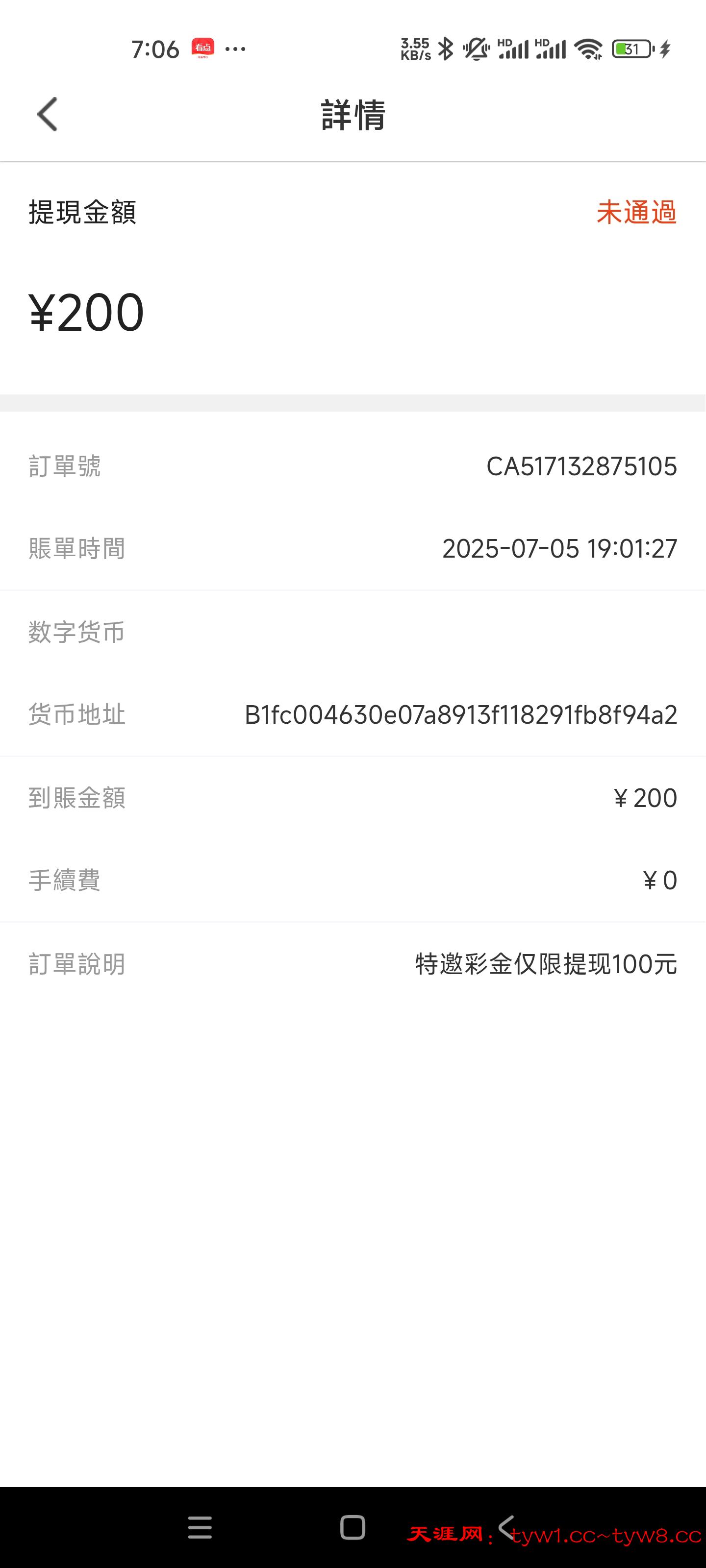This screenshot has width=706, height=1568.
Task: Tap the system home button
Action: point(353,1527)
